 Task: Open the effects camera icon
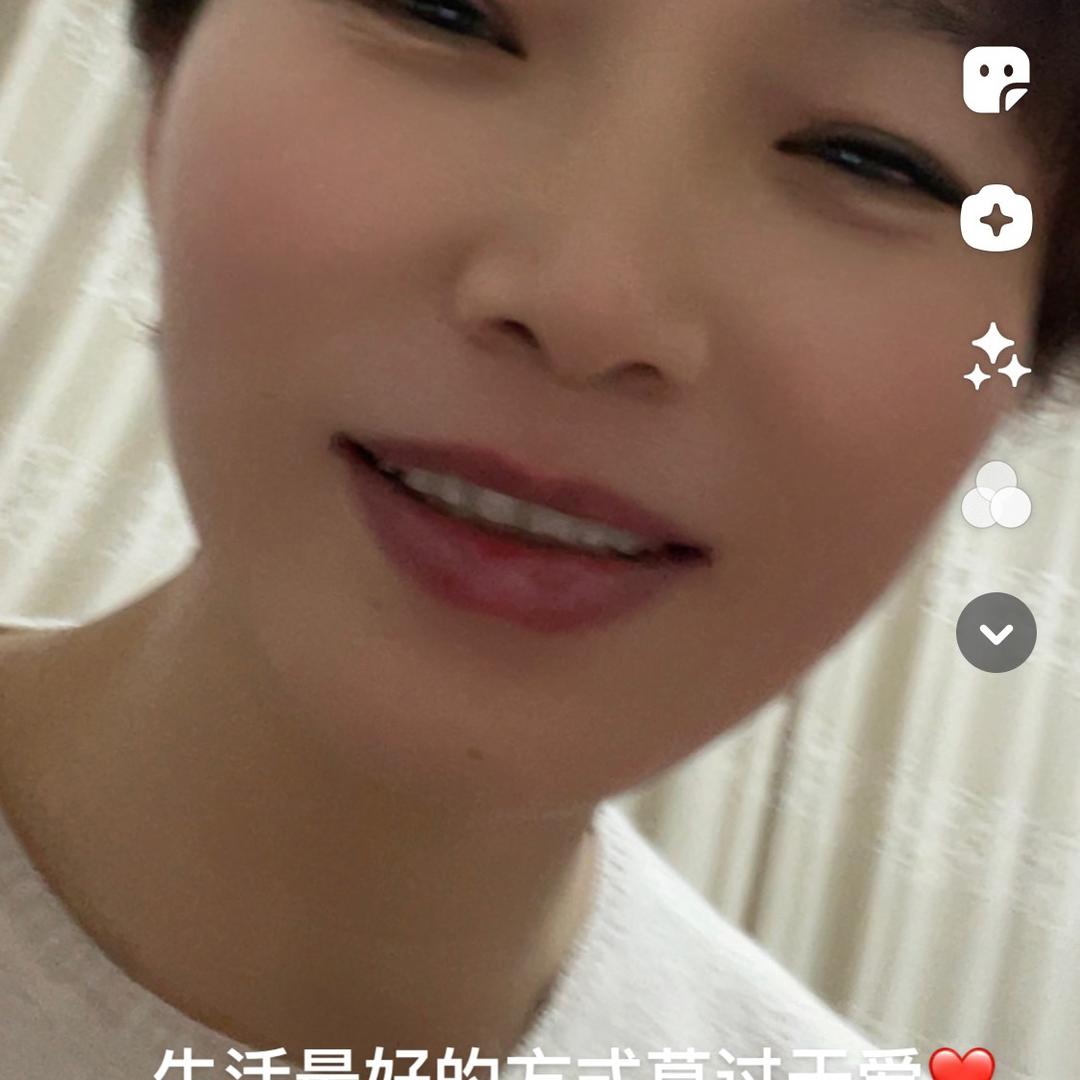click(996, 218)
